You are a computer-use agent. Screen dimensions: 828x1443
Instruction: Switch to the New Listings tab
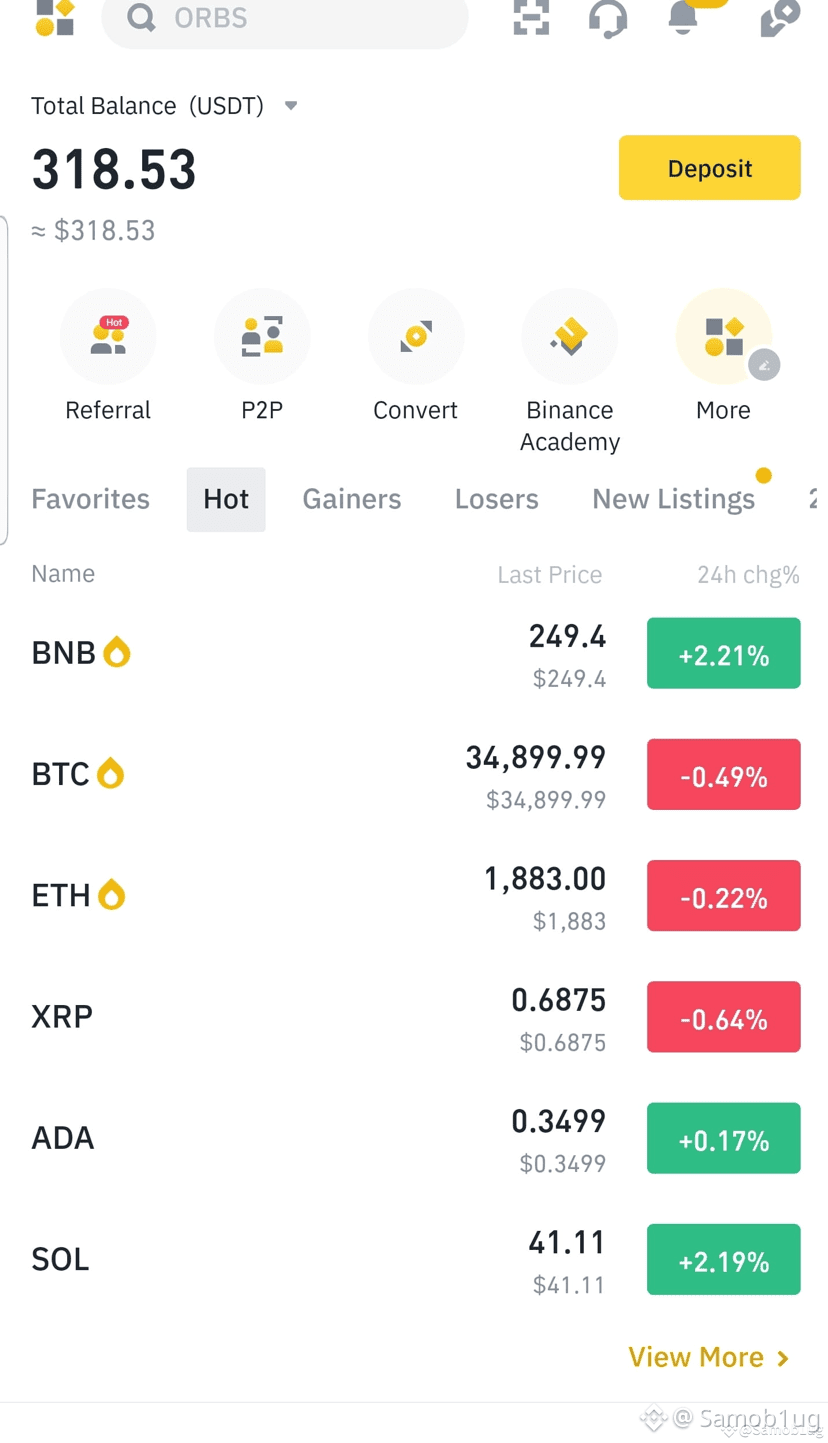(x=674, y=499)
